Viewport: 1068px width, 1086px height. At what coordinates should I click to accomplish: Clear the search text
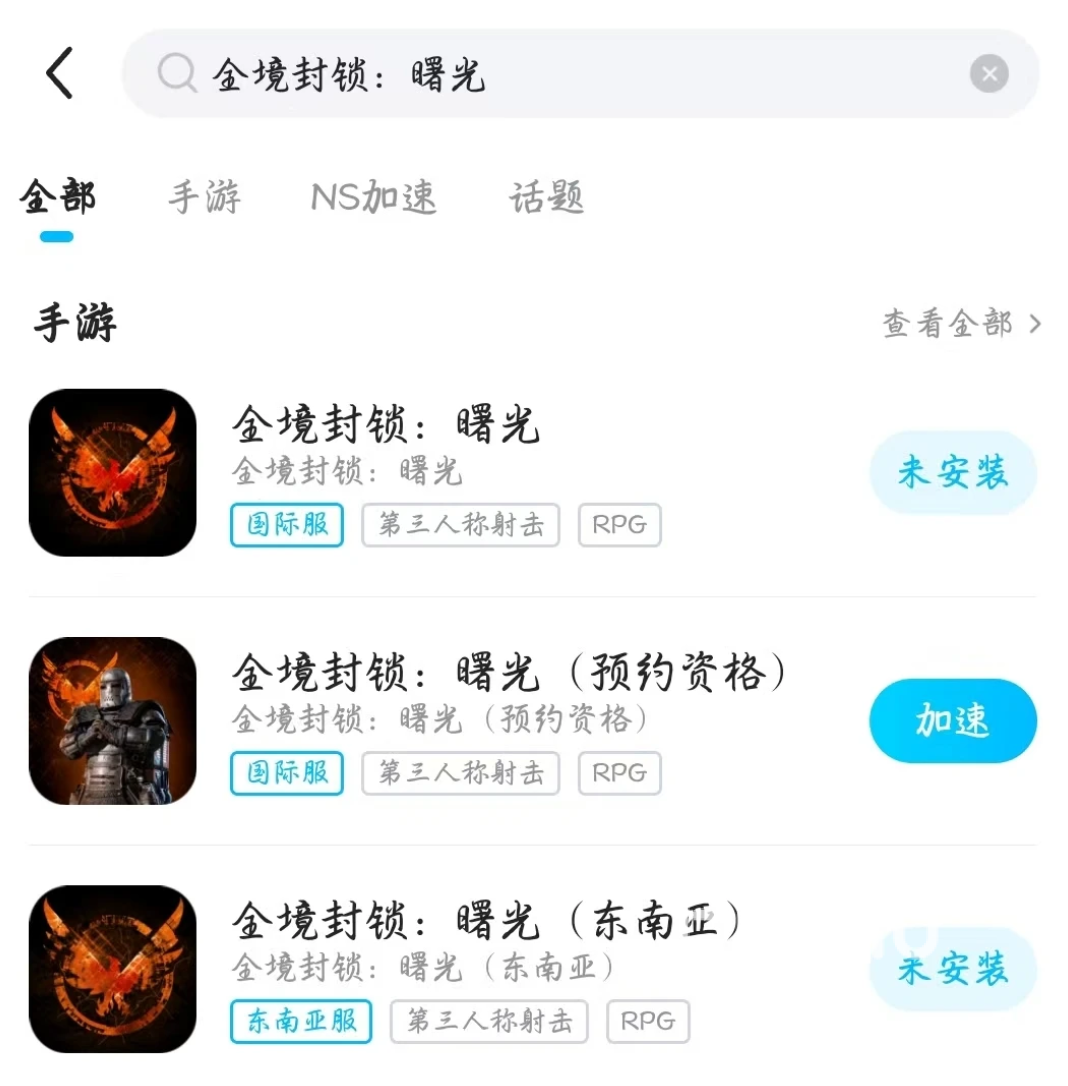(989, 74)
